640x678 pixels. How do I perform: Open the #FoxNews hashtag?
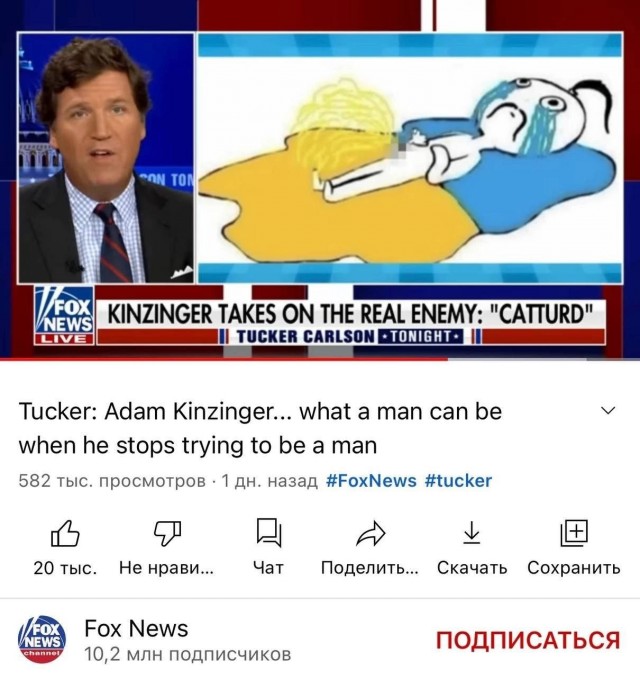click(x=371, y=480)
